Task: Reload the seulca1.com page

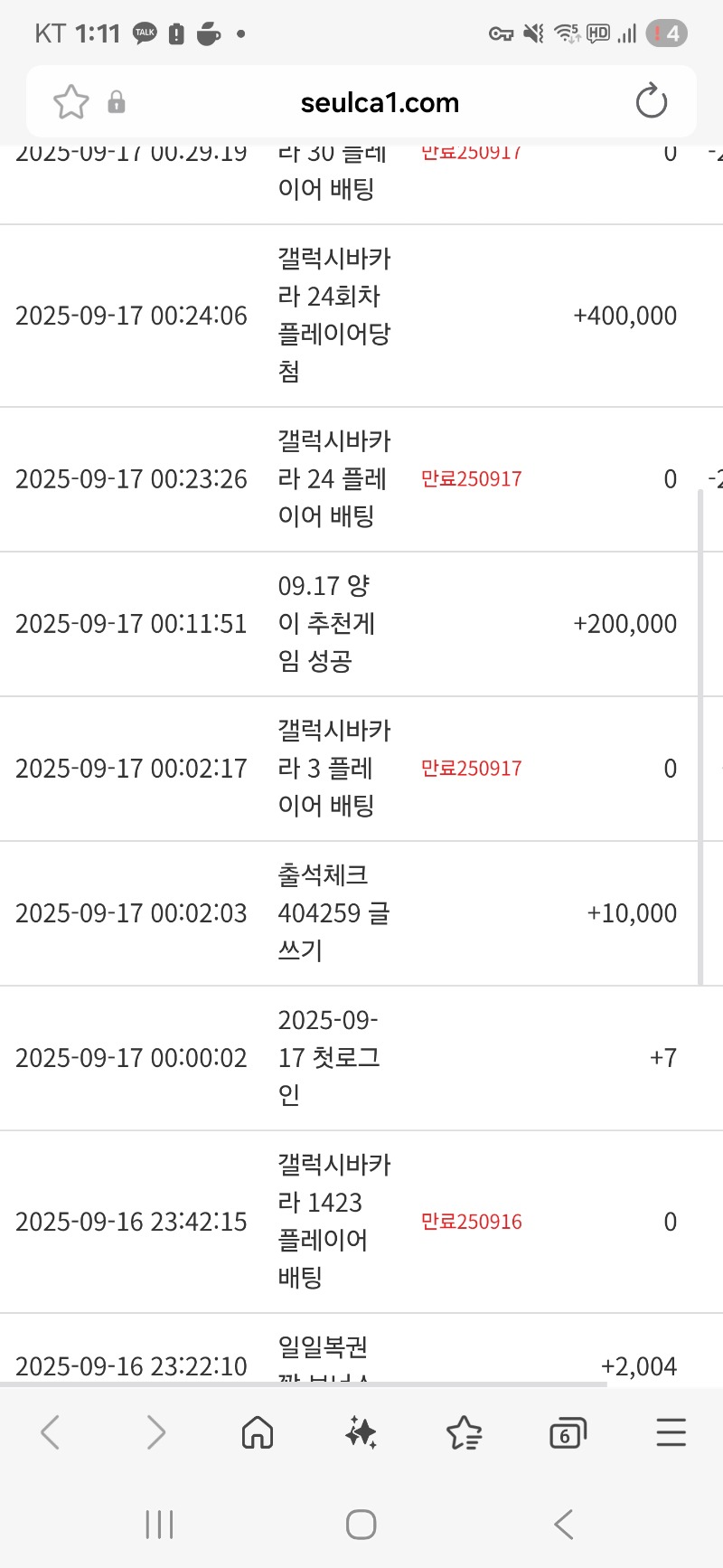Action: [x=651, y=101]
